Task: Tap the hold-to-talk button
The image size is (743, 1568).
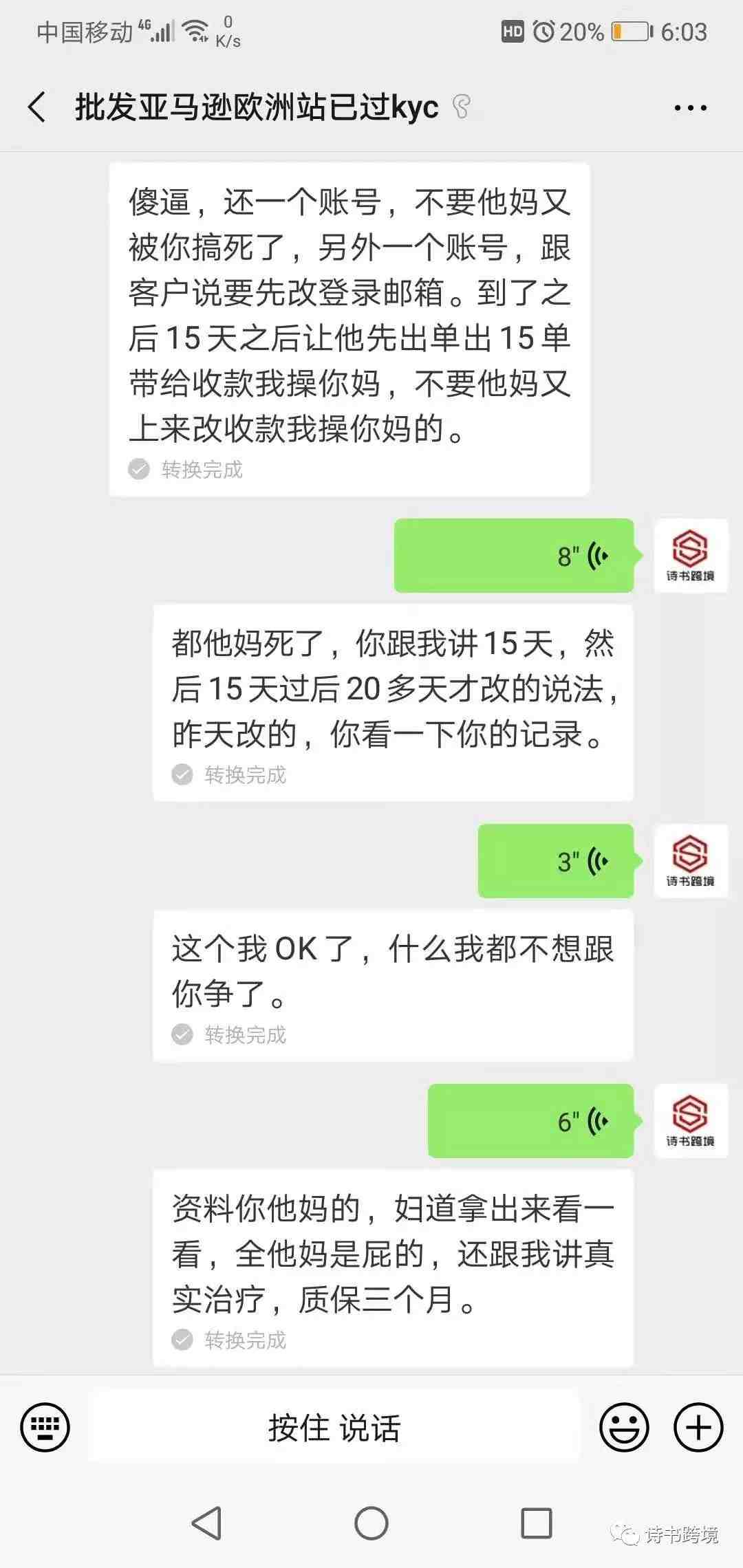Action: pyautogui.click(x=334, y=1428)
